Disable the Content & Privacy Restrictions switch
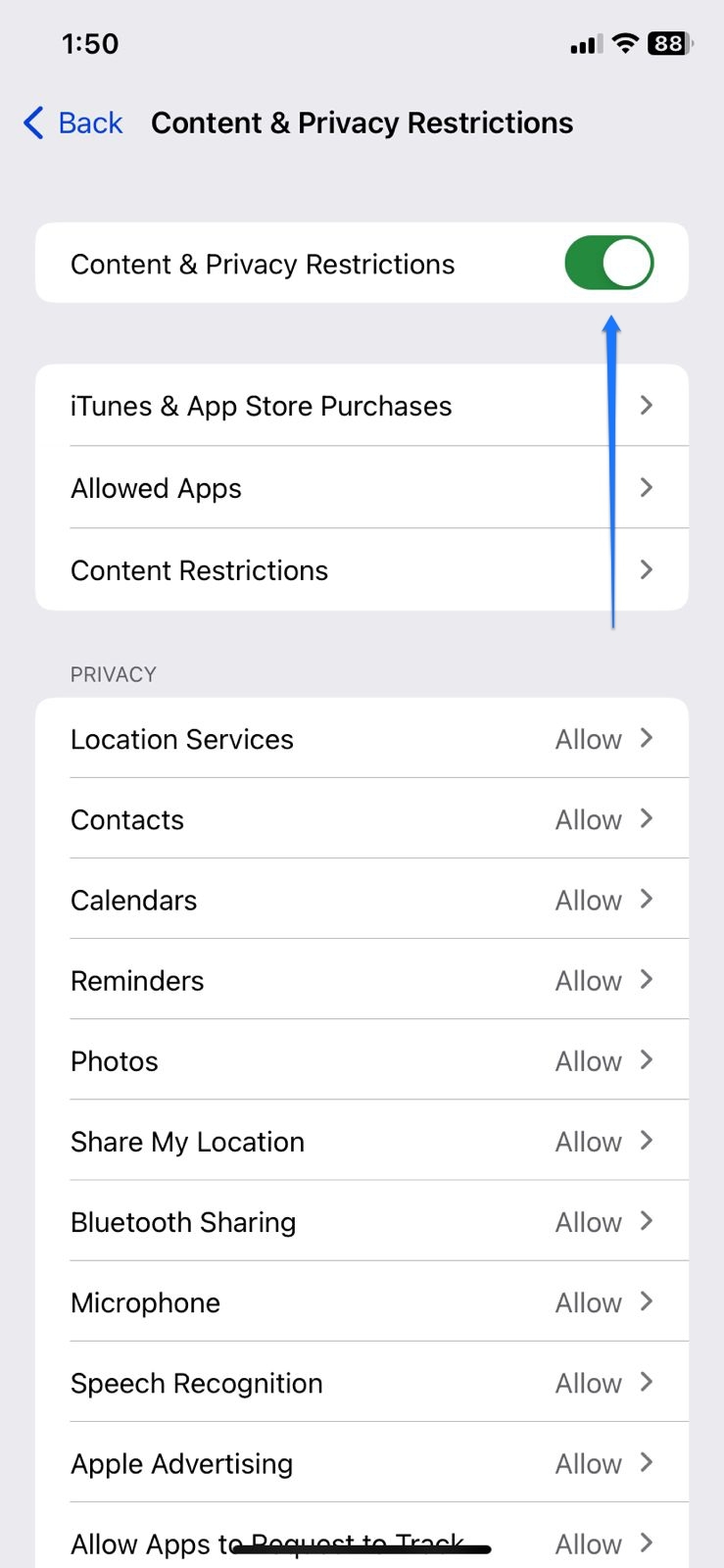This screenshot has height=1568, width=724. pos(608,263)
